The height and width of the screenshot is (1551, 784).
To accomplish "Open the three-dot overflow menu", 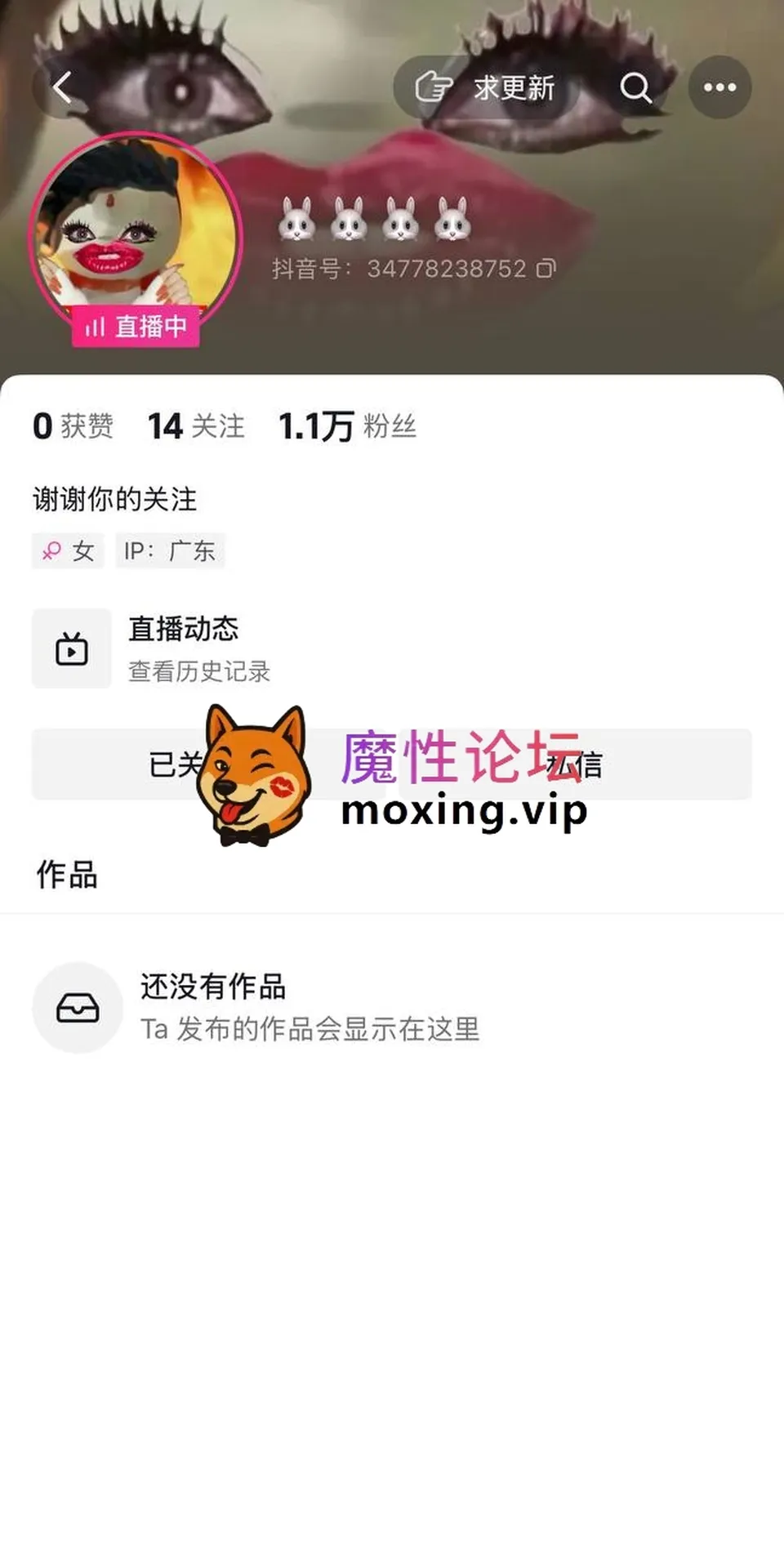I will point(719,87).
